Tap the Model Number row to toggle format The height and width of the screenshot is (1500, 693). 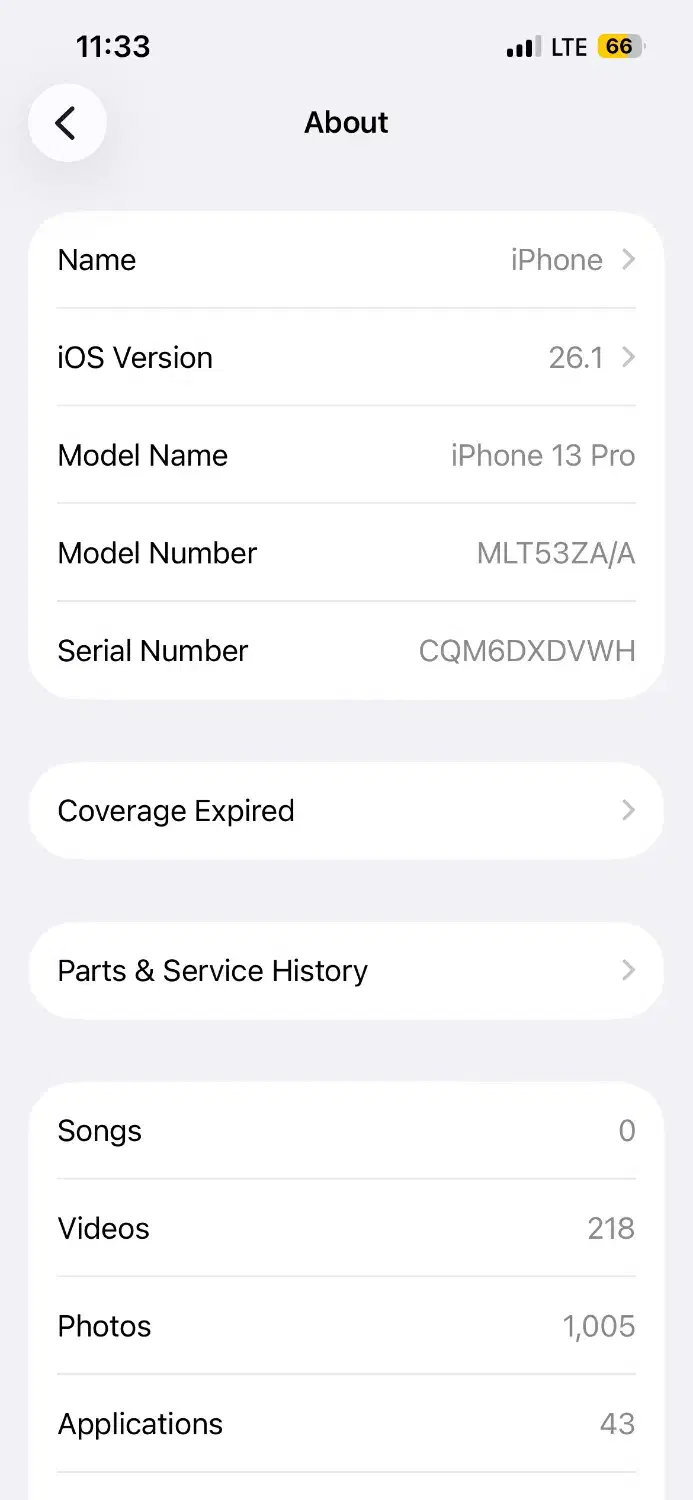[346, 553]
